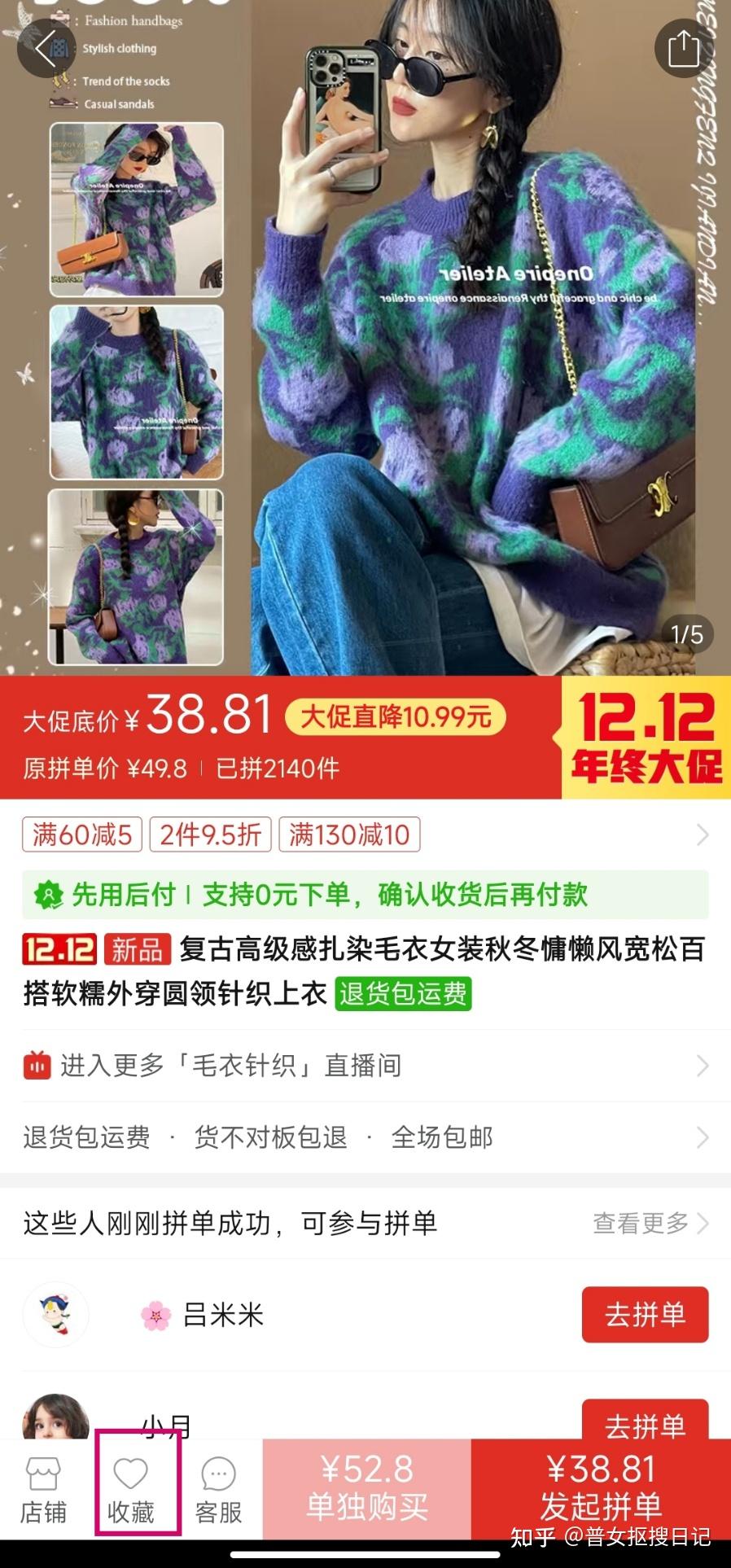Open 退货包运费 service guarantees row
Screen dimensions: 731x1568
pyautogui.click(x=365, y=1137)
